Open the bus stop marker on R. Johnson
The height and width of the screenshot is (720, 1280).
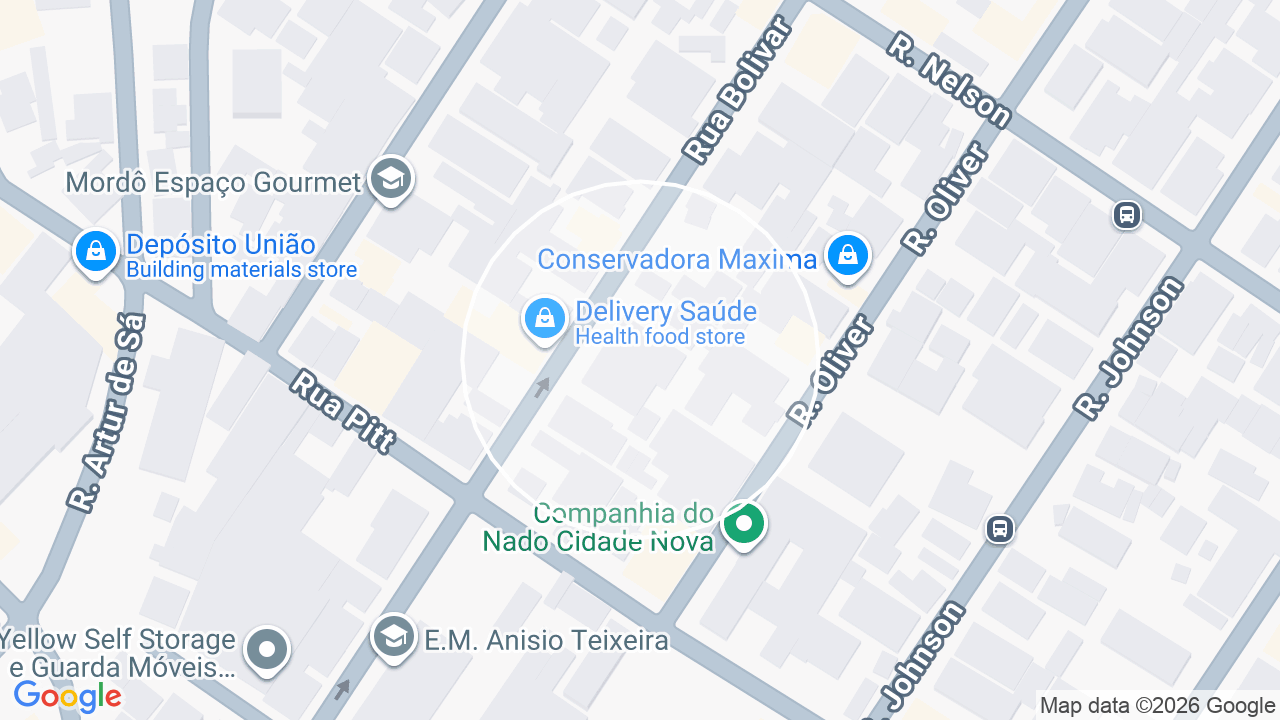pos(1000,529)
